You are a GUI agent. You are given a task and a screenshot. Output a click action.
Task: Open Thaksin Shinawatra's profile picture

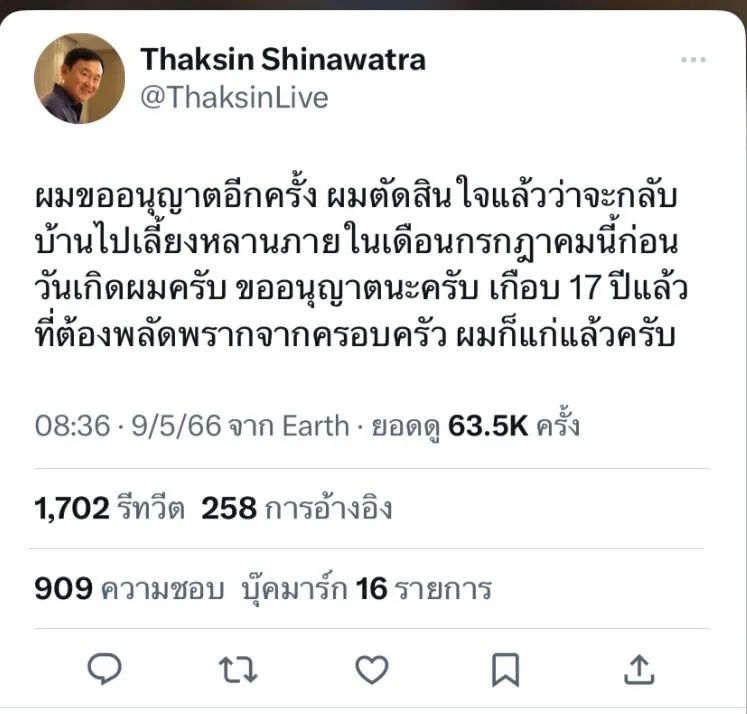pyautogui.click(x=80, y=79)
